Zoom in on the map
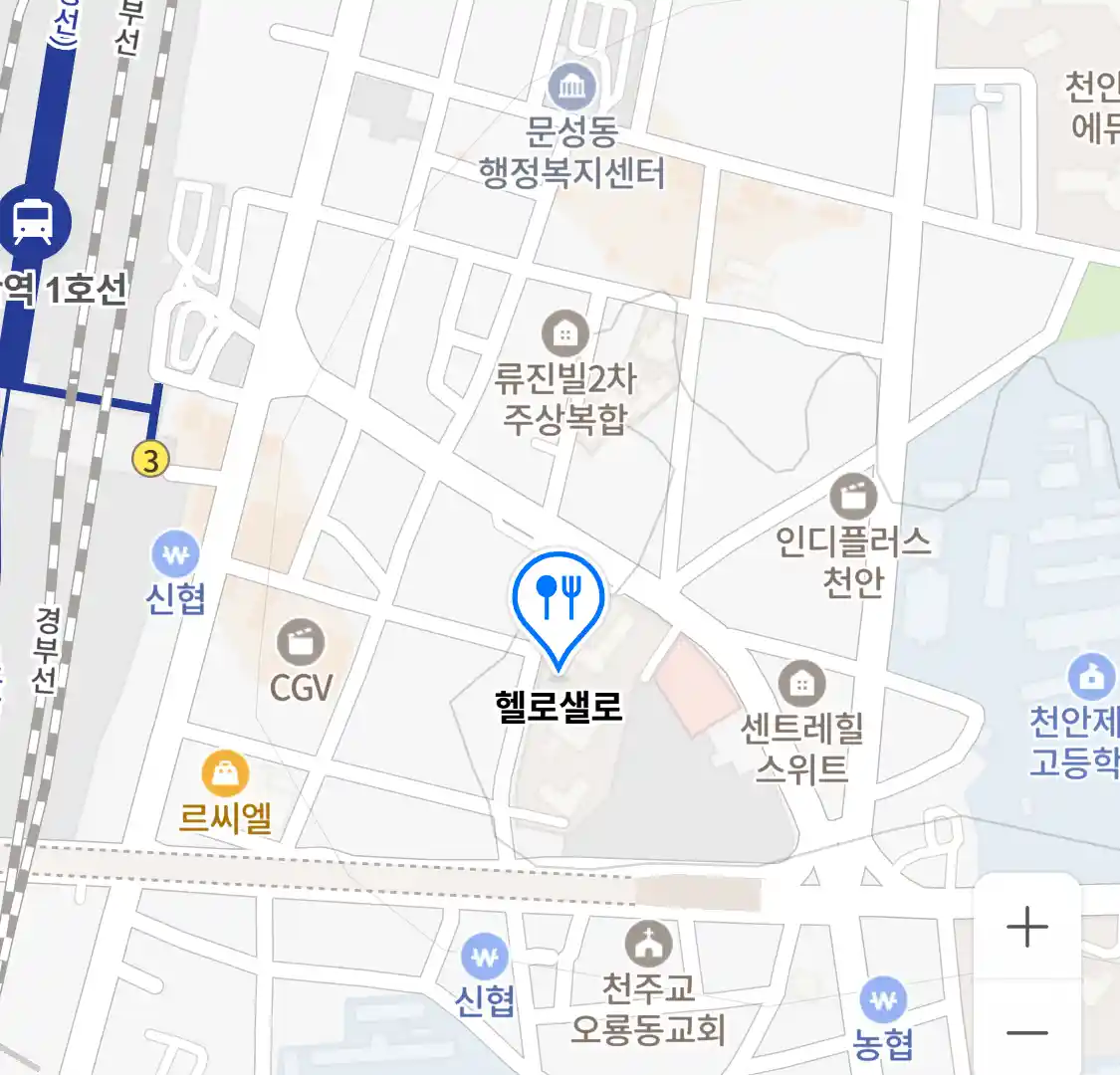 pyautogui.click(x=1026, y=928)
